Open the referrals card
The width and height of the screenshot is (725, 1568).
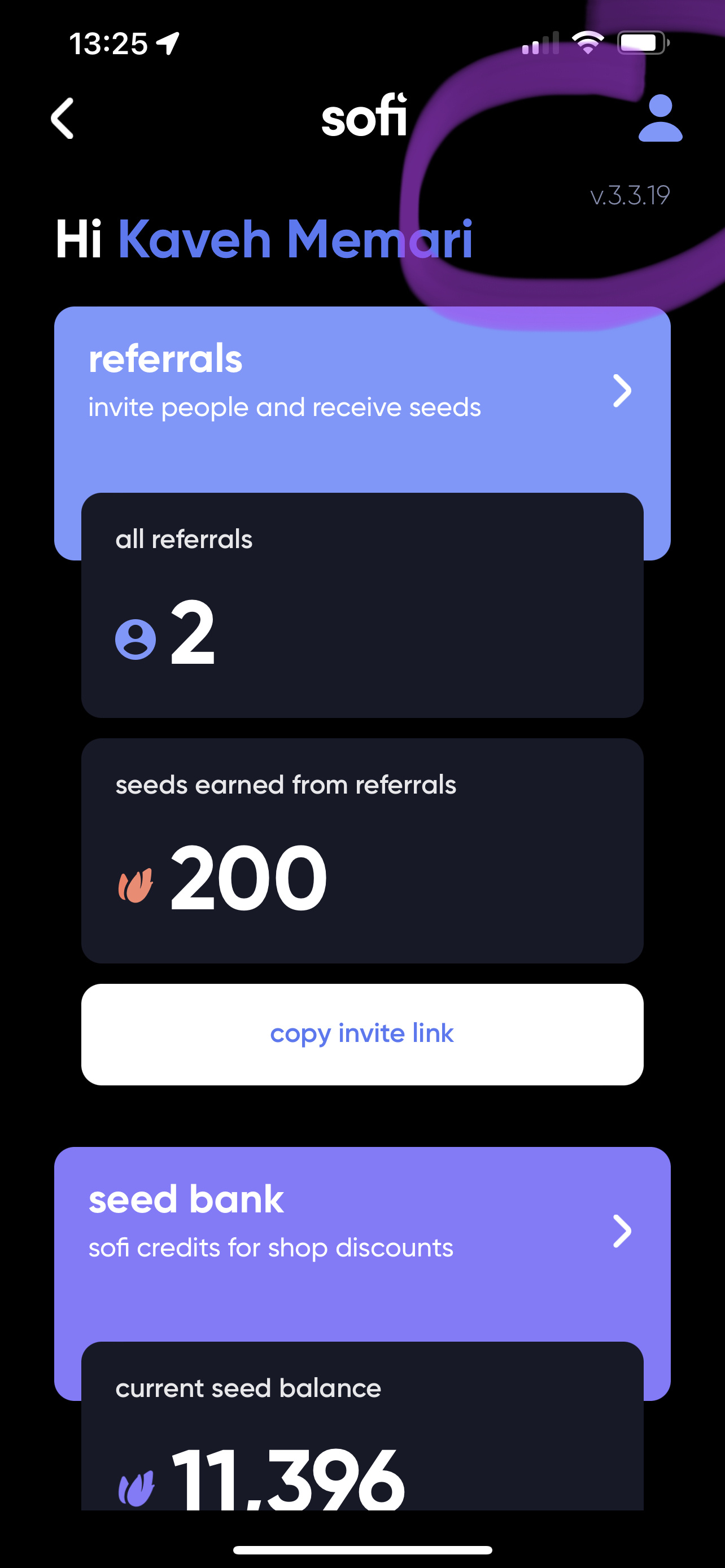[x=362, y=390]
